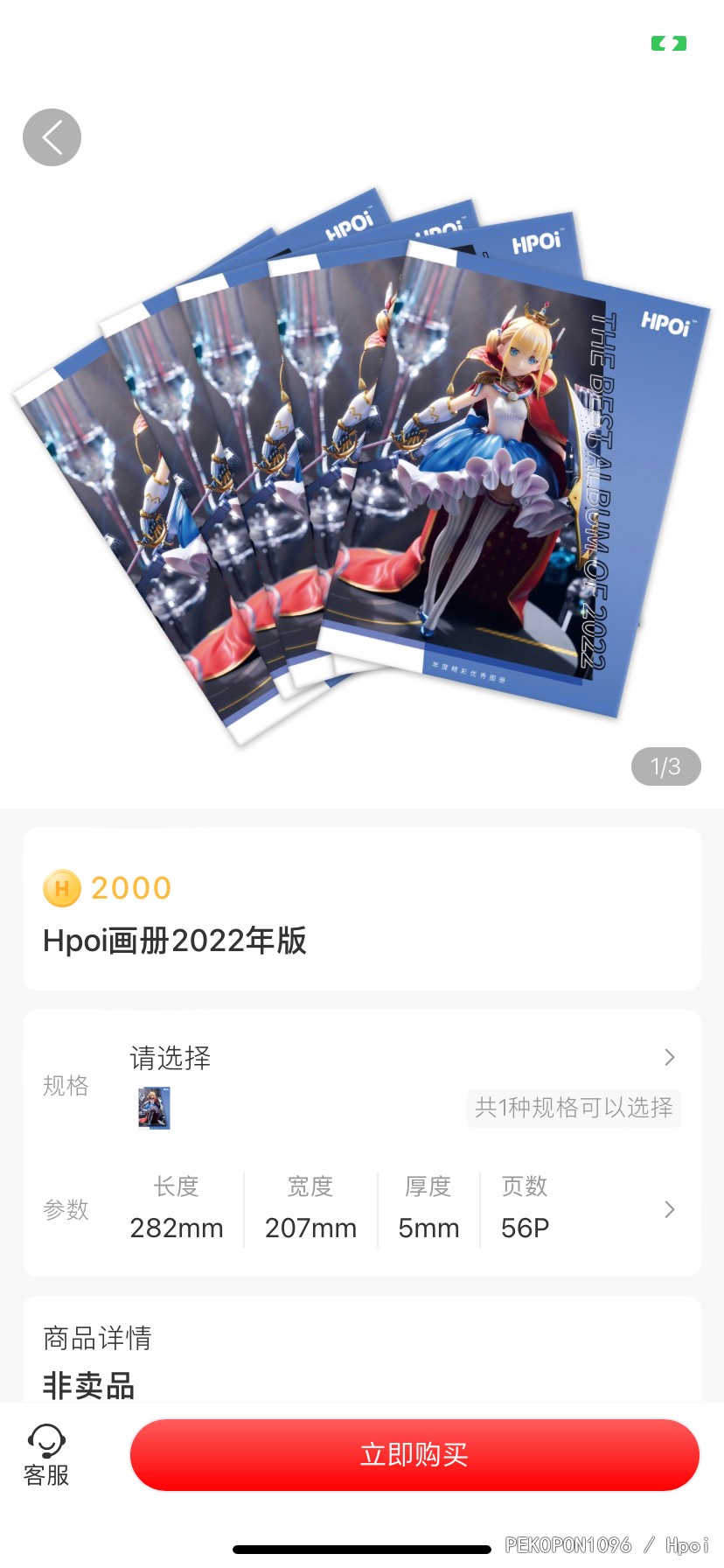Image resolution: width=724 pixels, height=1568 pixels.
Task: Go back using the arrow button
Action: 52,137
